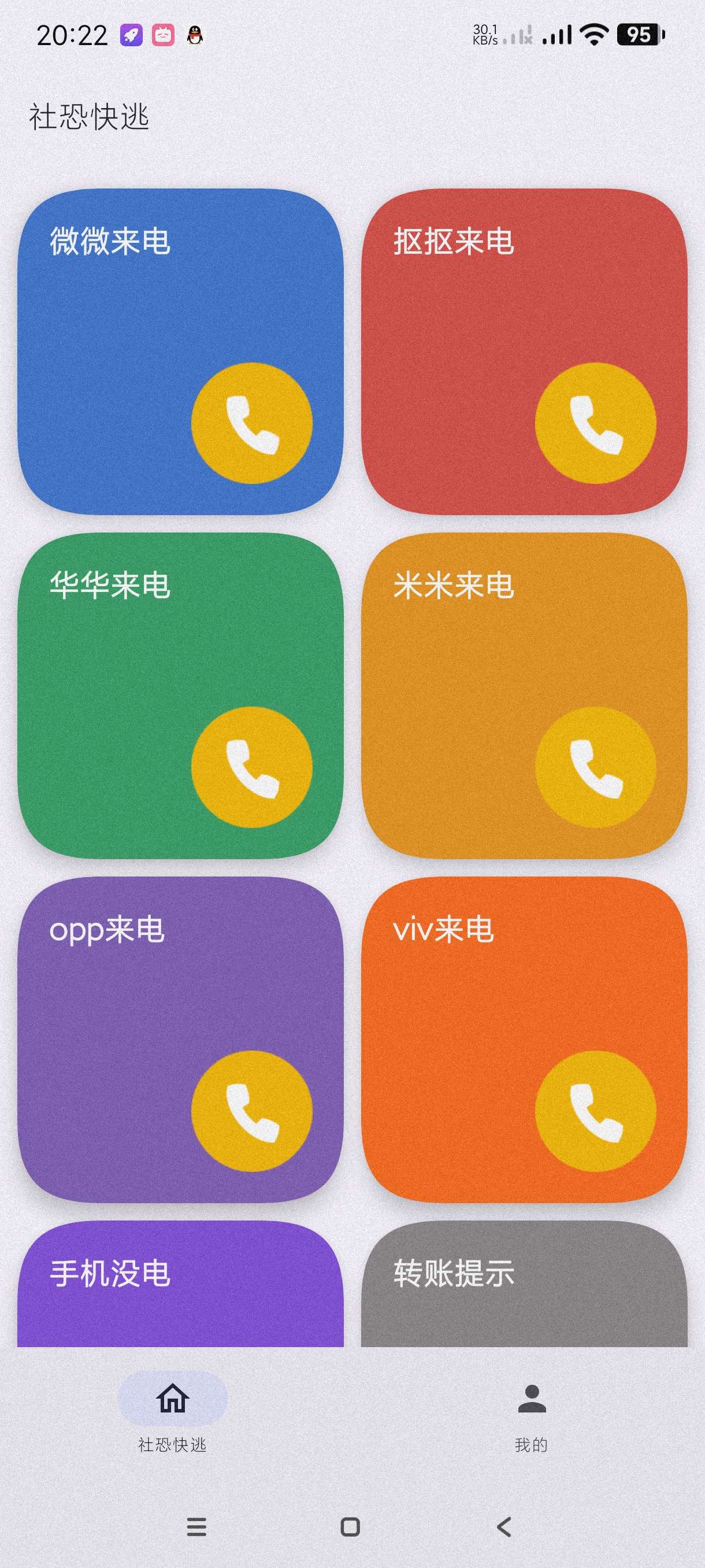Open recent apps from navigation bar
This screenshot has height=1568, width=705.
tap(196, 1526)
